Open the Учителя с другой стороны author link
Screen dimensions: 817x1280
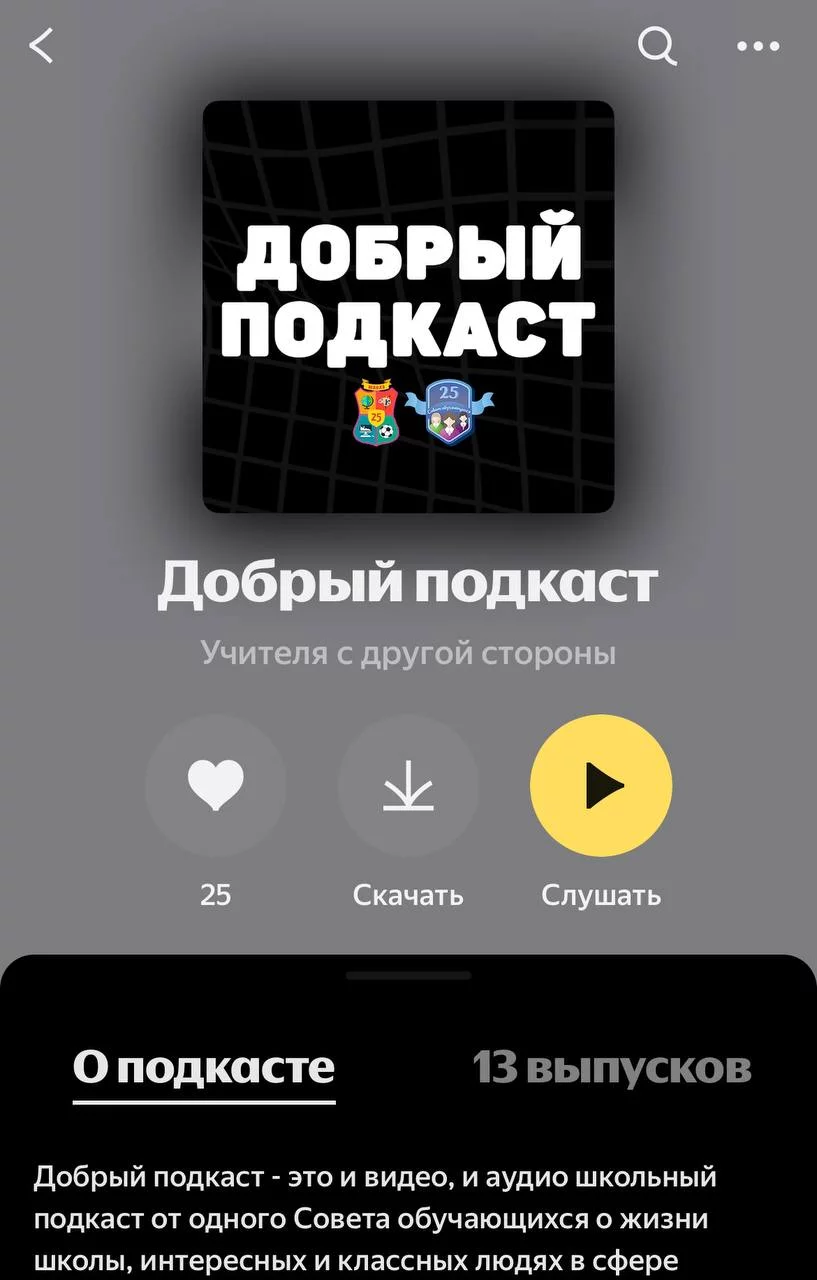pyautogui.click(x=408, y=653)
